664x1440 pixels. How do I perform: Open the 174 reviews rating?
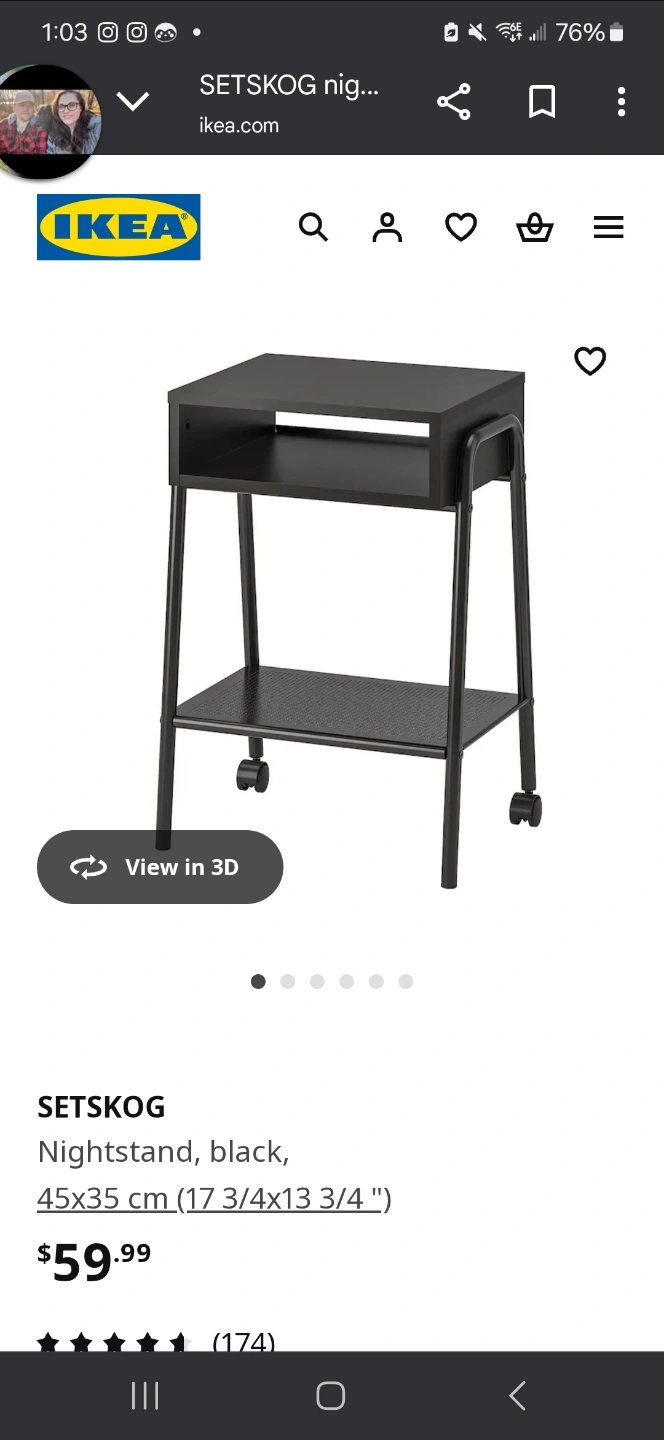[x=155, y=1341]
